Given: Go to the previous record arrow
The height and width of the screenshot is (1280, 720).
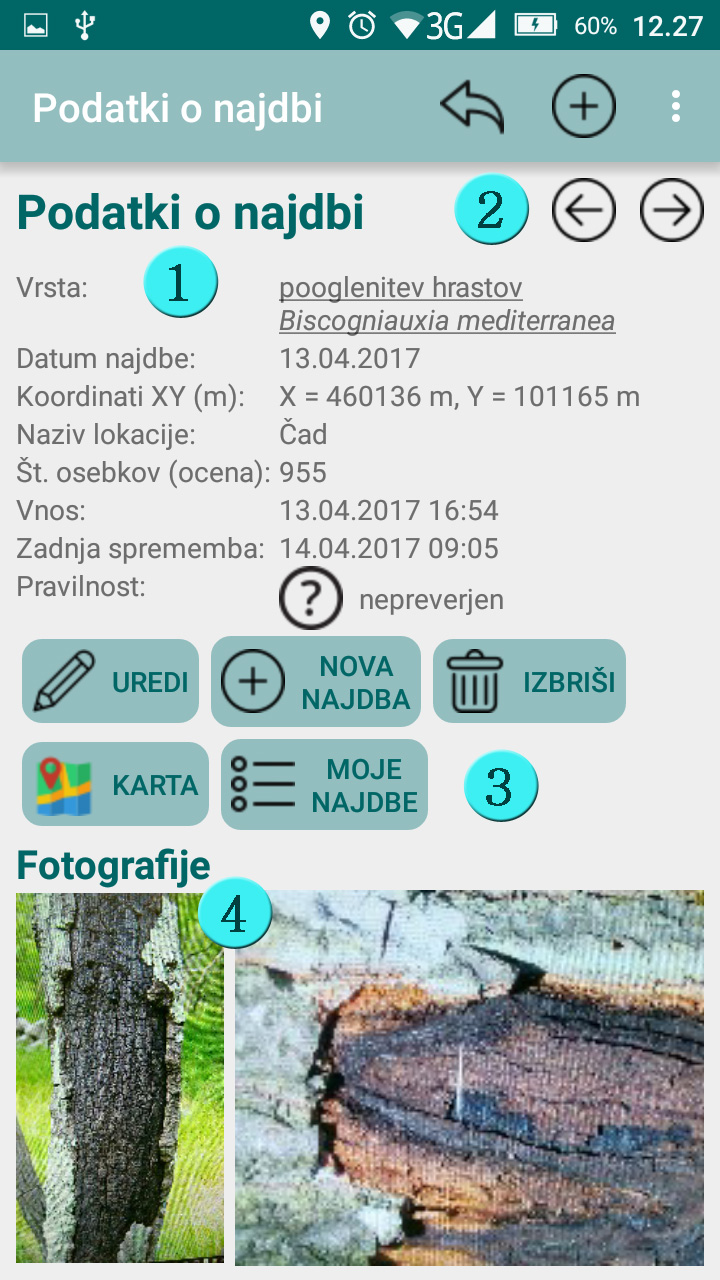Looking at the screenshot, I should pos(584,210).
